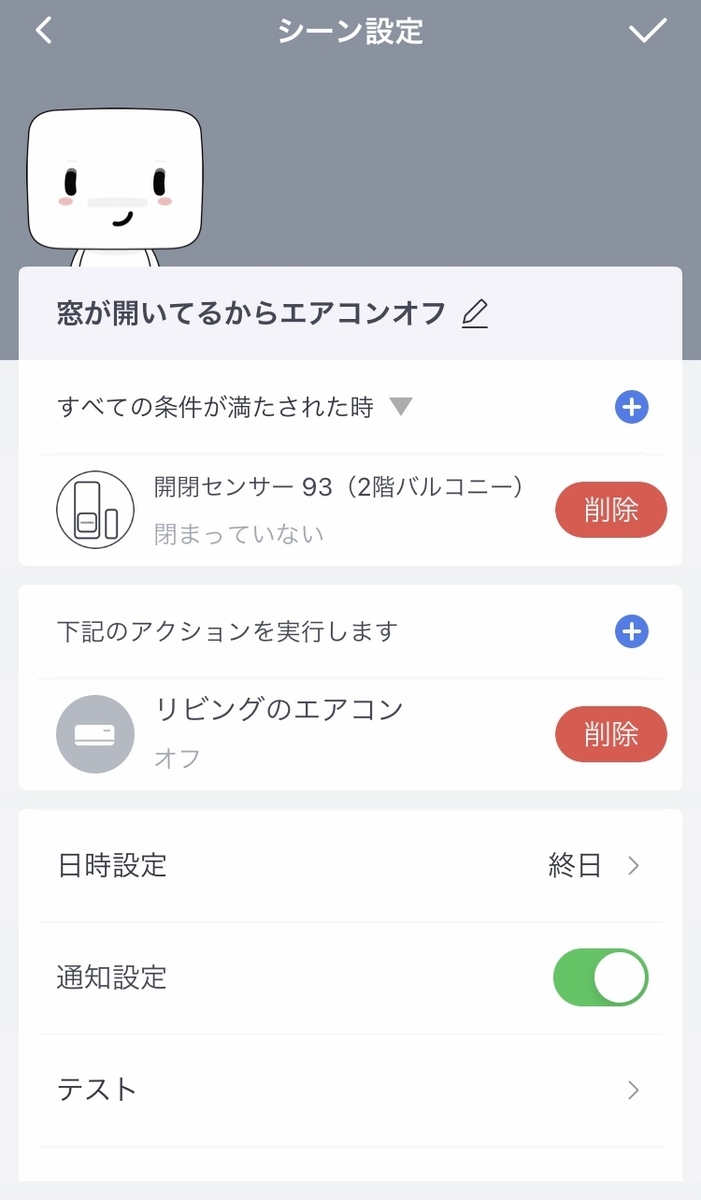Confirm scene with the checkmark icon

pos(647,31)
